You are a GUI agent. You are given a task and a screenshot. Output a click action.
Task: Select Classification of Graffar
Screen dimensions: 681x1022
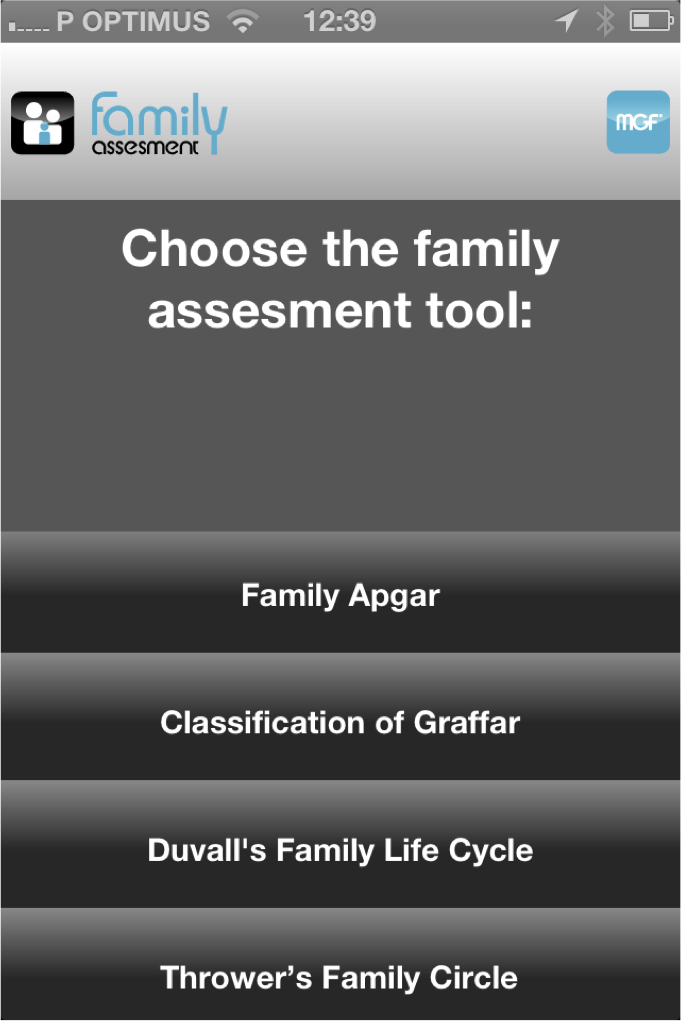coord(340,722)
